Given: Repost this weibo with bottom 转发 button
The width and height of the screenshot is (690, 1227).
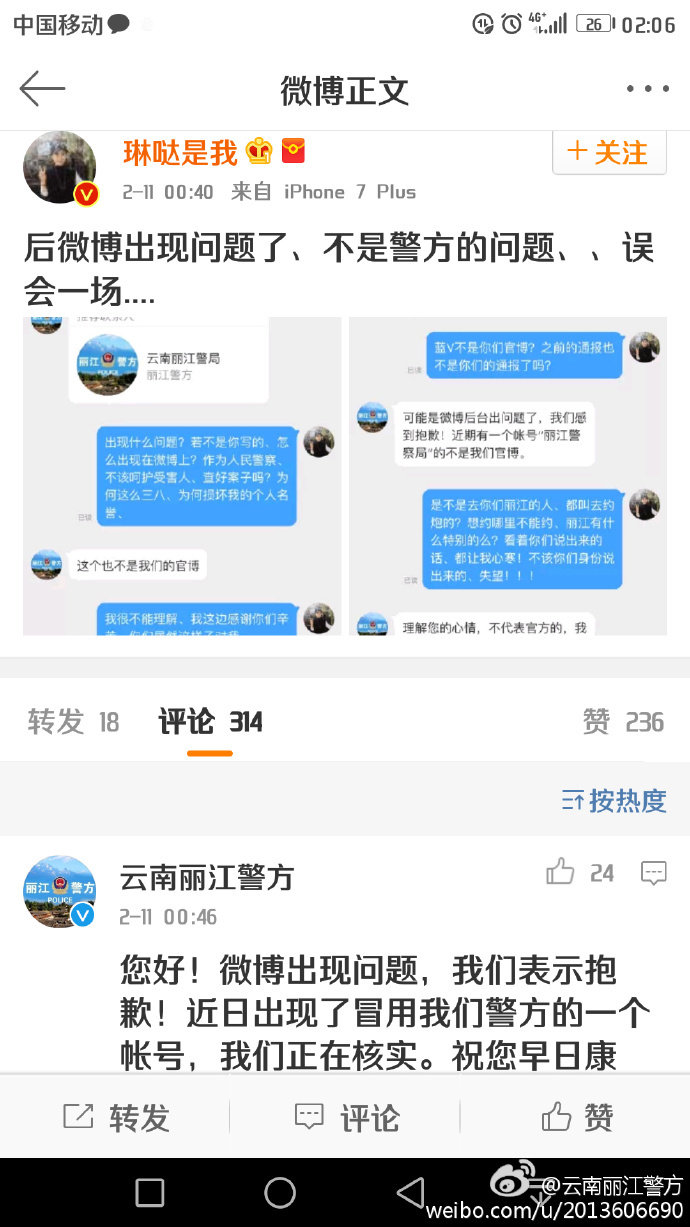Looking at the screenshot, I should pyautogui.click(x=115, y=1117).
